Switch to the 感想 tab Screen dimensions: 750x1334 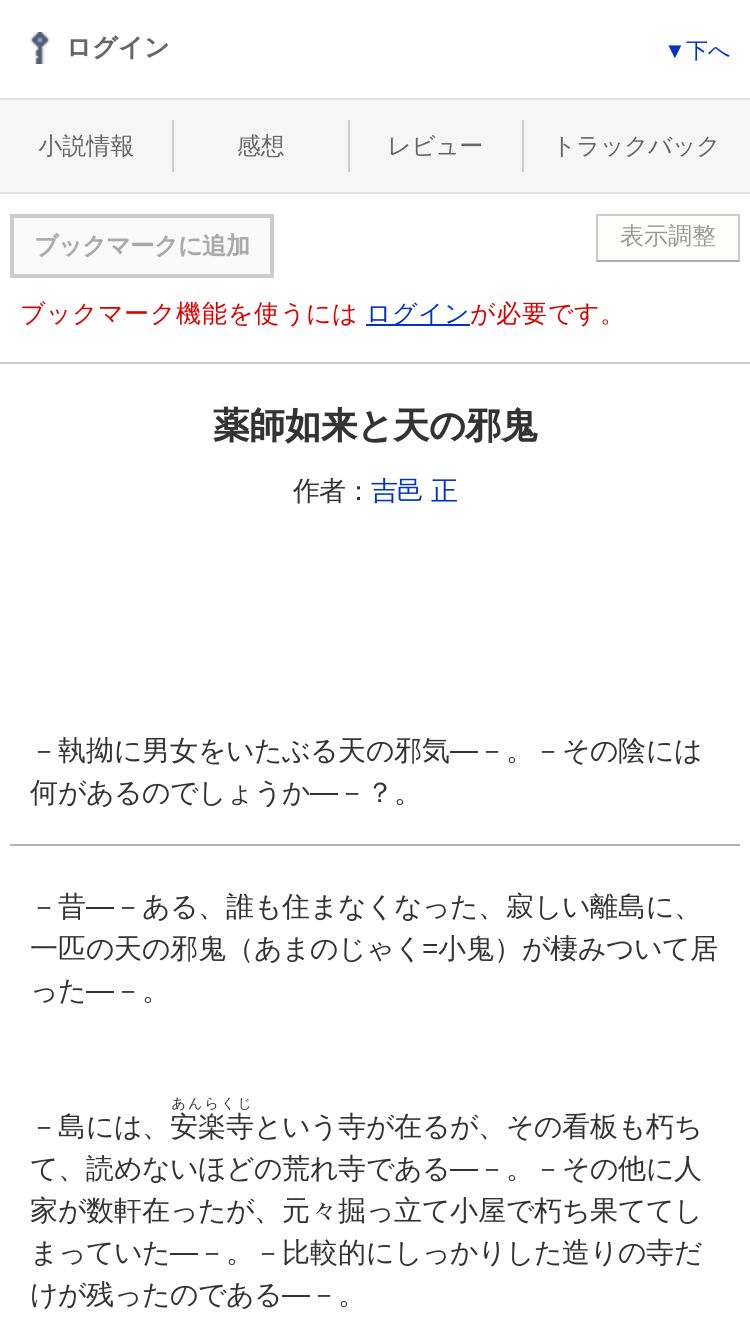[x=261, y=146]
